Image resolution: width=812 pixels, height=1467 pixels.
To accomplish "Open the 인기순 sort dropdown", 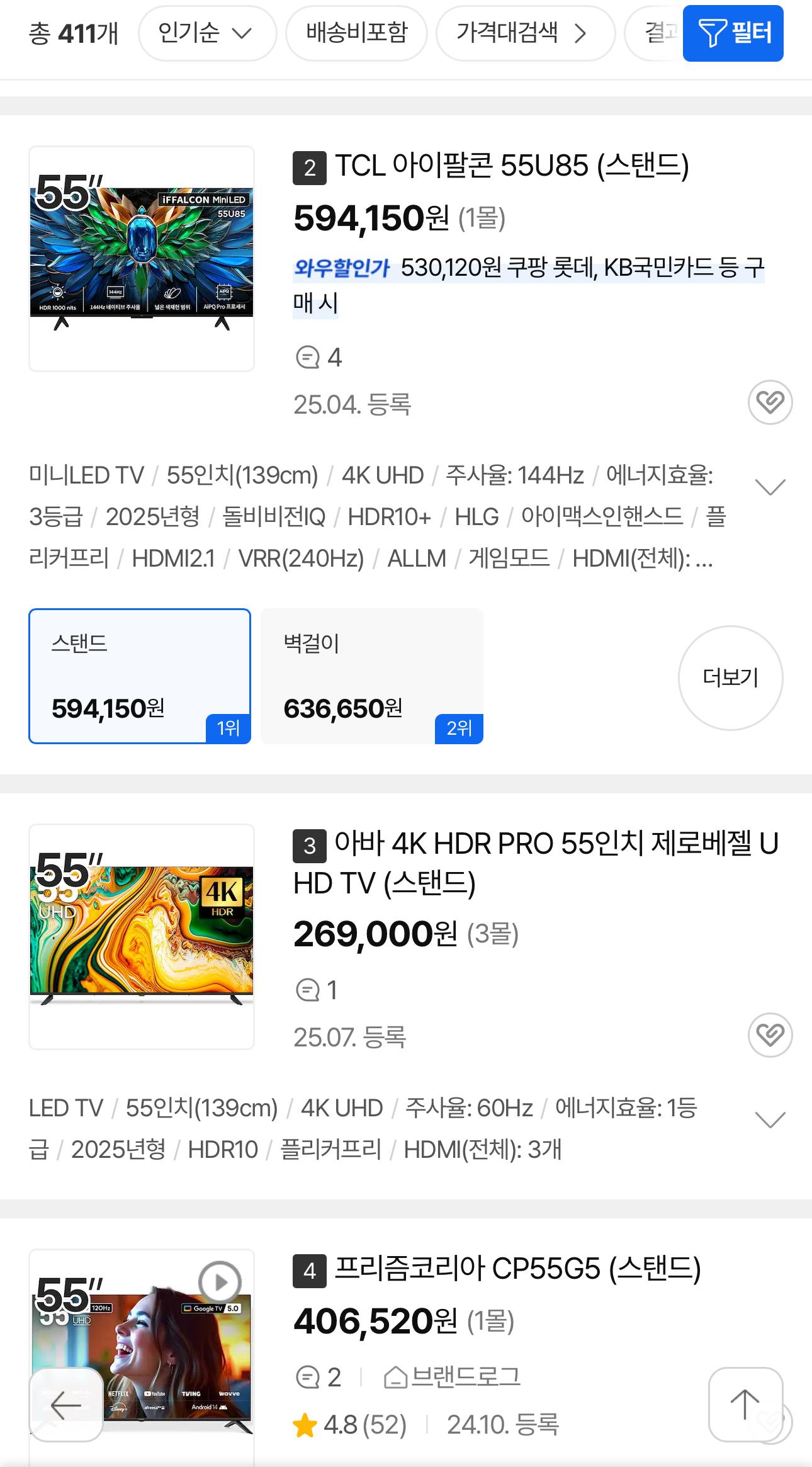I will (206, 33).
